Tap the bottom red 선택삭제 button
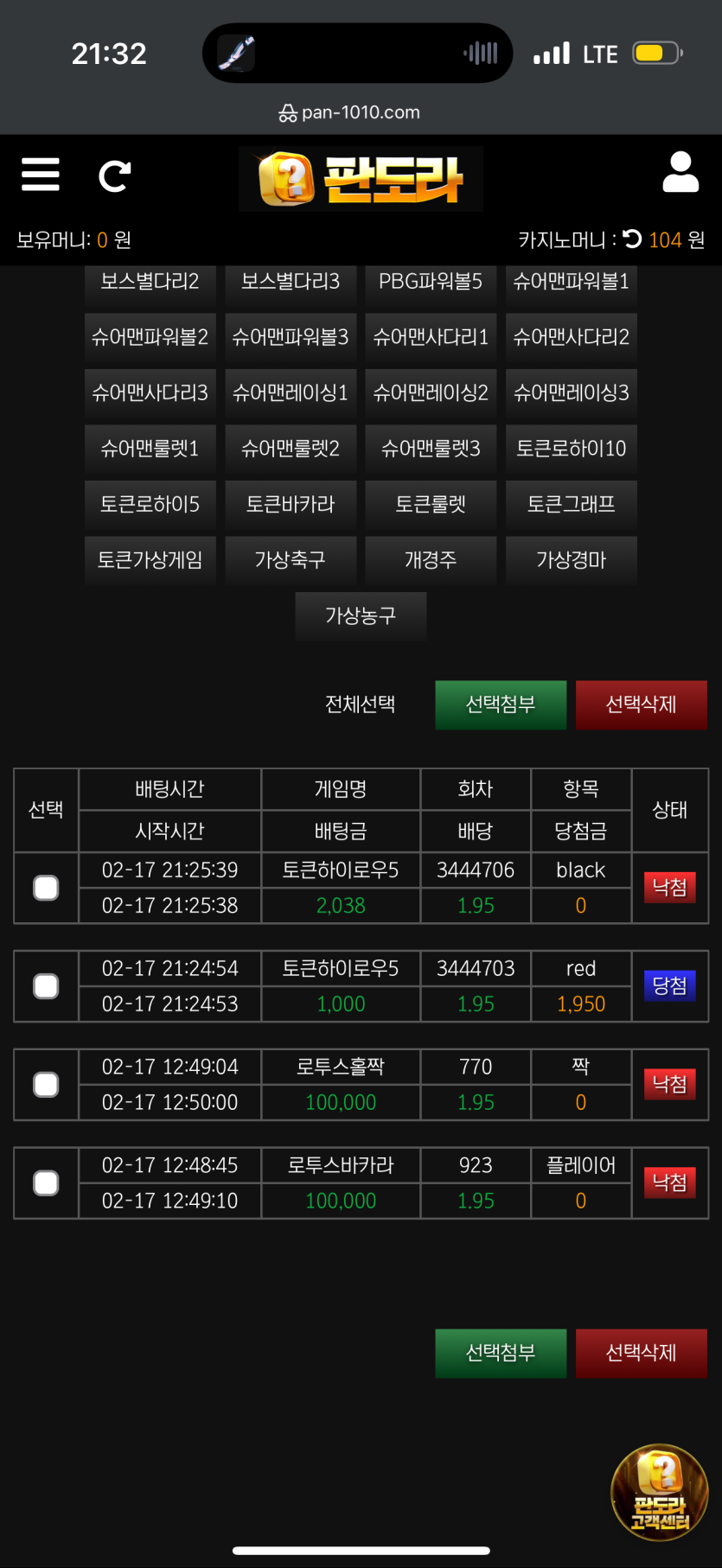 click(641, 1353)
